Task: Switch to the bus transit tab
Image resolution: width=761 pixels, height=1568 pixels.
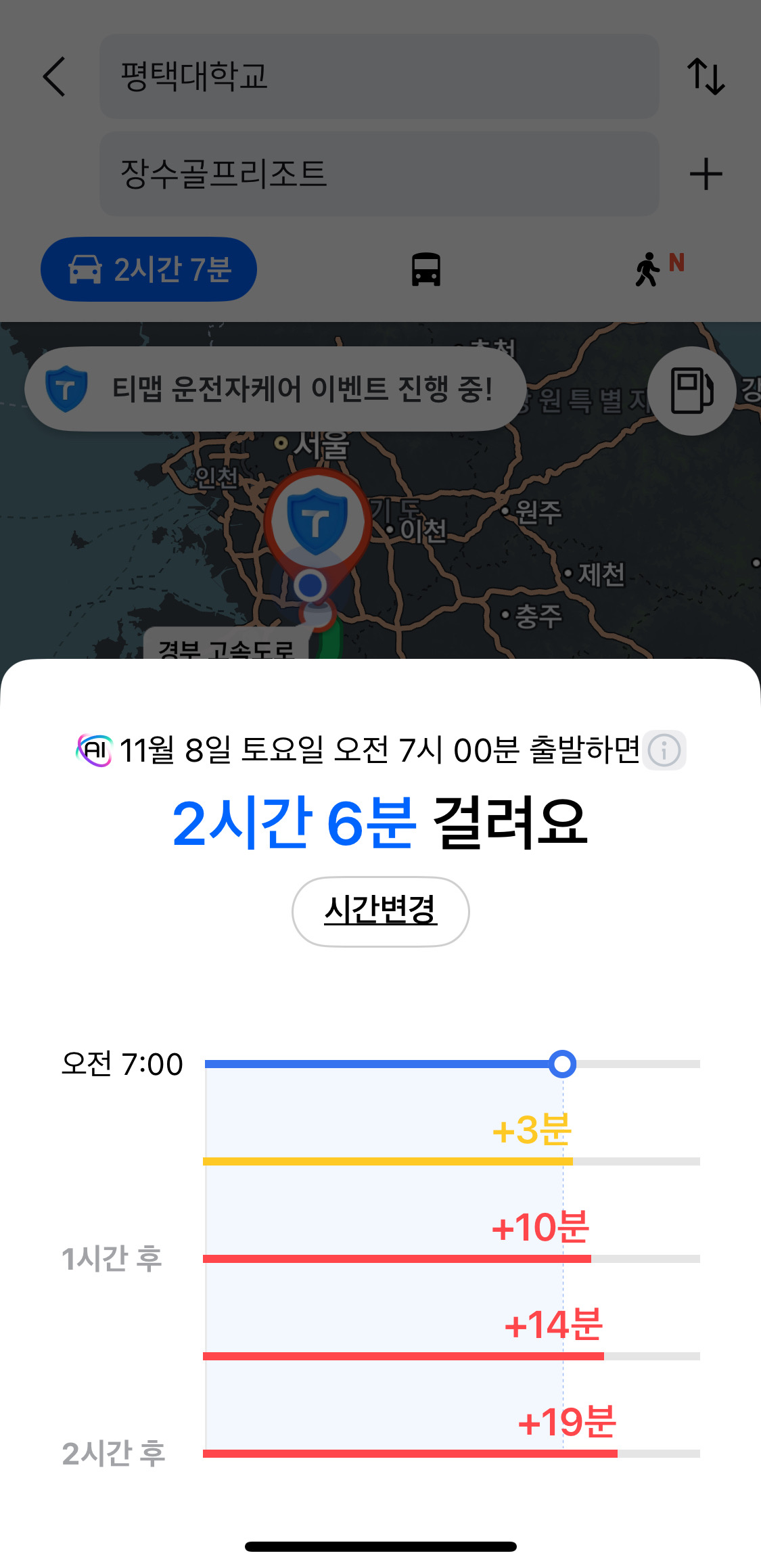Action: (426, 269)
